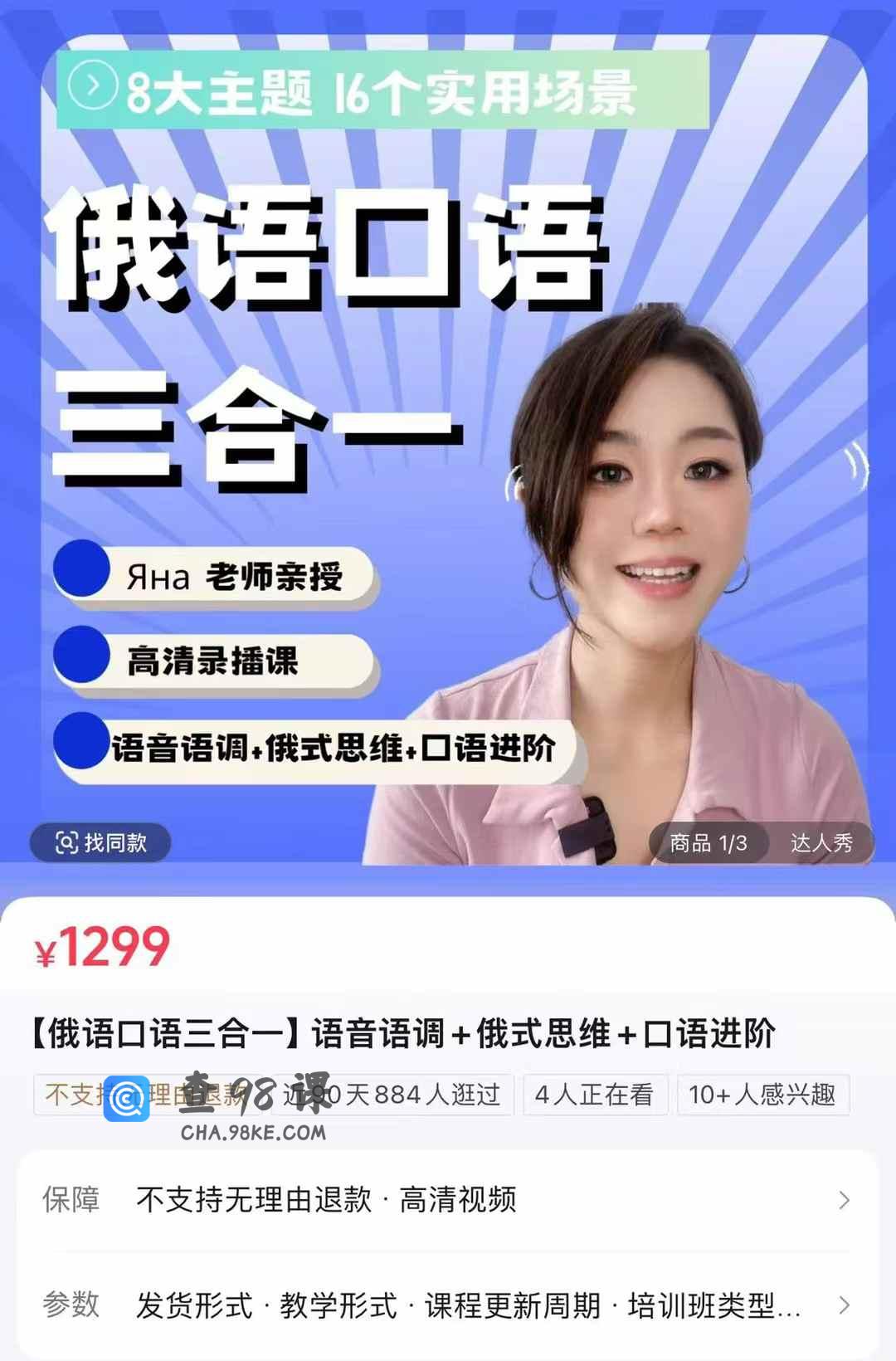Tap the 找同款 find-similar button
This screenshot has height=1361, width=896.
pos(100,843)
